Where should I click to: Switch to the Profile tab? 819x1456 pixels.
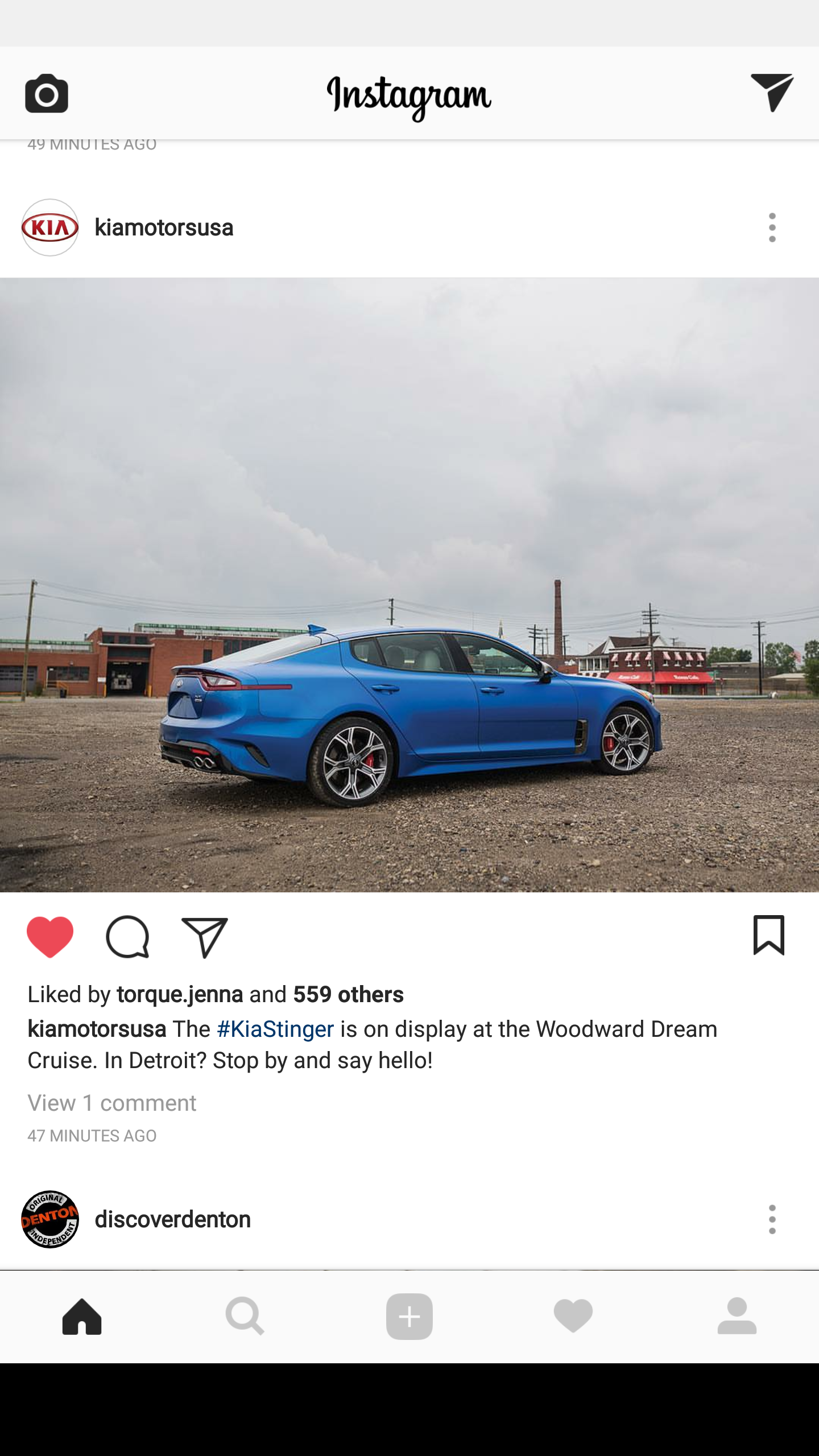click(x=737, y=1316)
